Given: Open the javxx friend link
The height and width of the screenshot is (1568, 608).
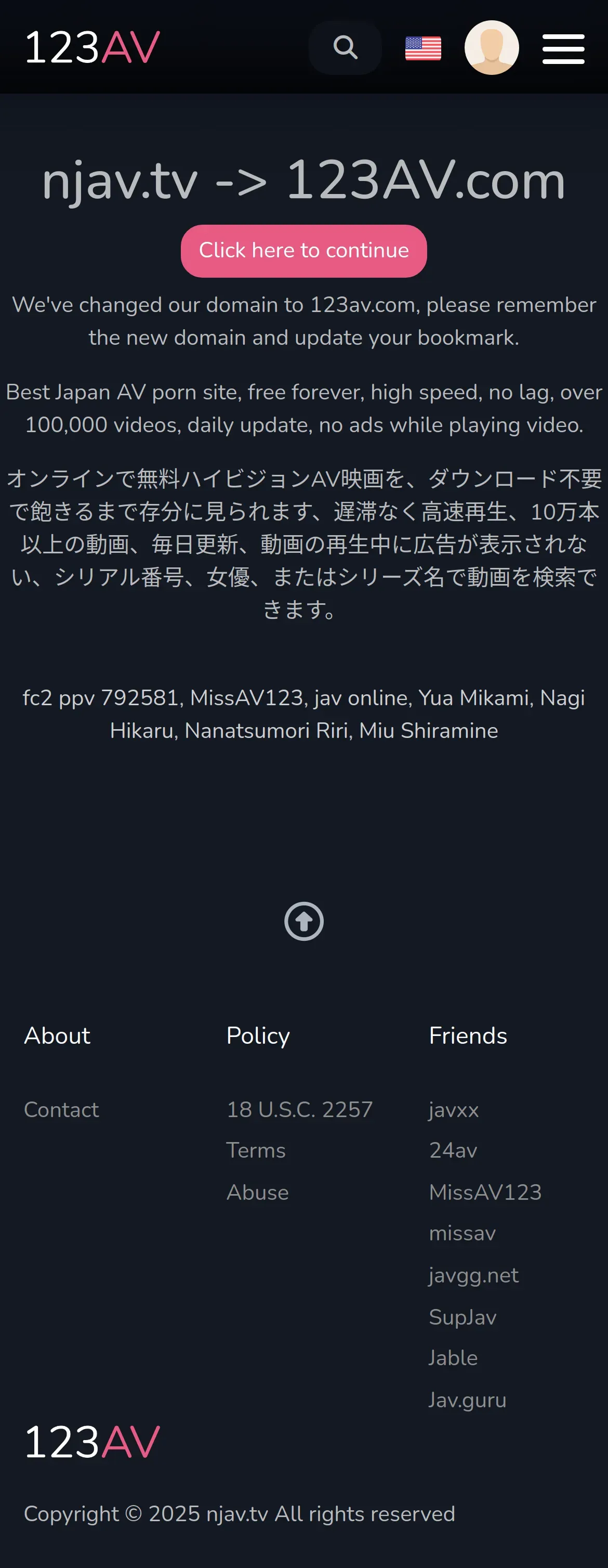Looking at the screenshot, I should point(454,1109).
